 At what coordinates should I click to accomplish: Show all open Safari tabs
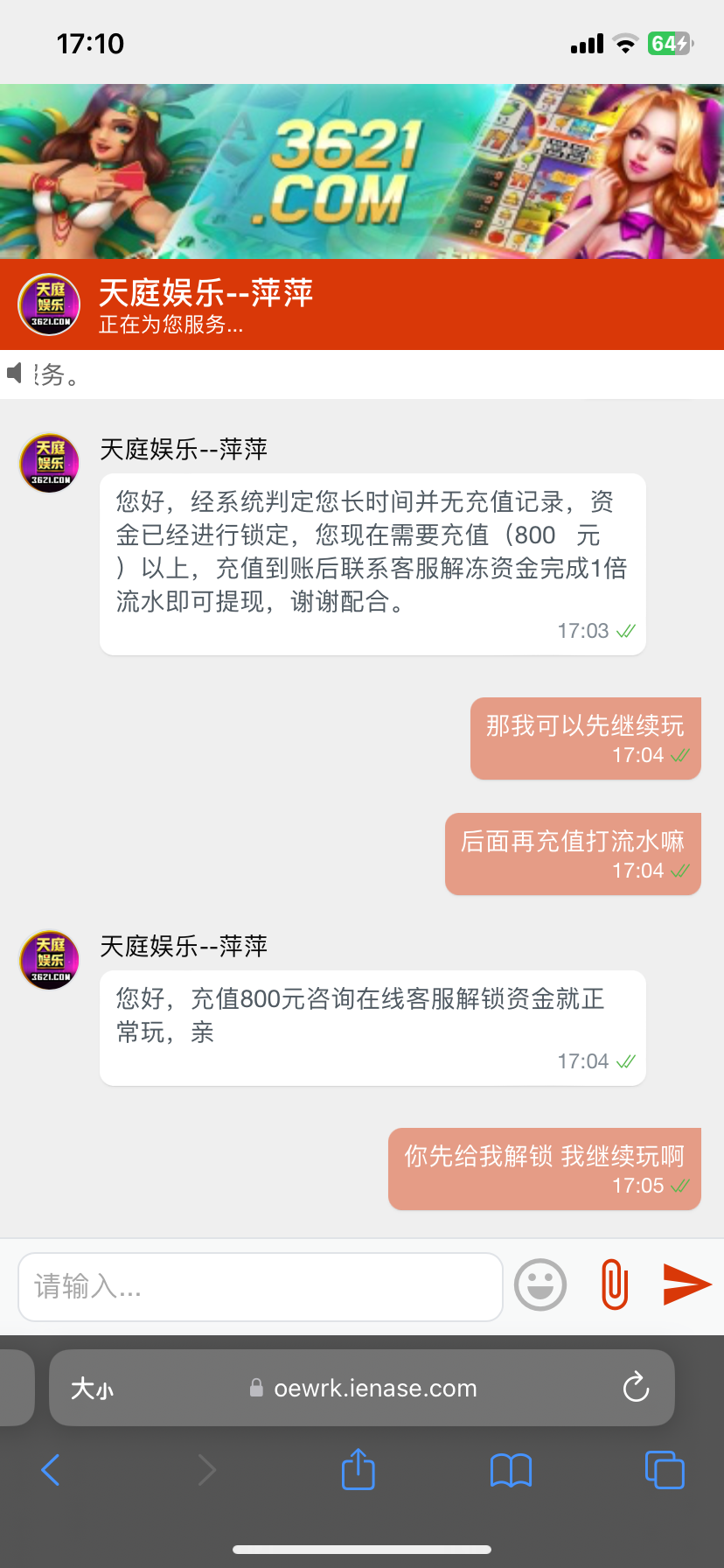[x=665, y=1470]
